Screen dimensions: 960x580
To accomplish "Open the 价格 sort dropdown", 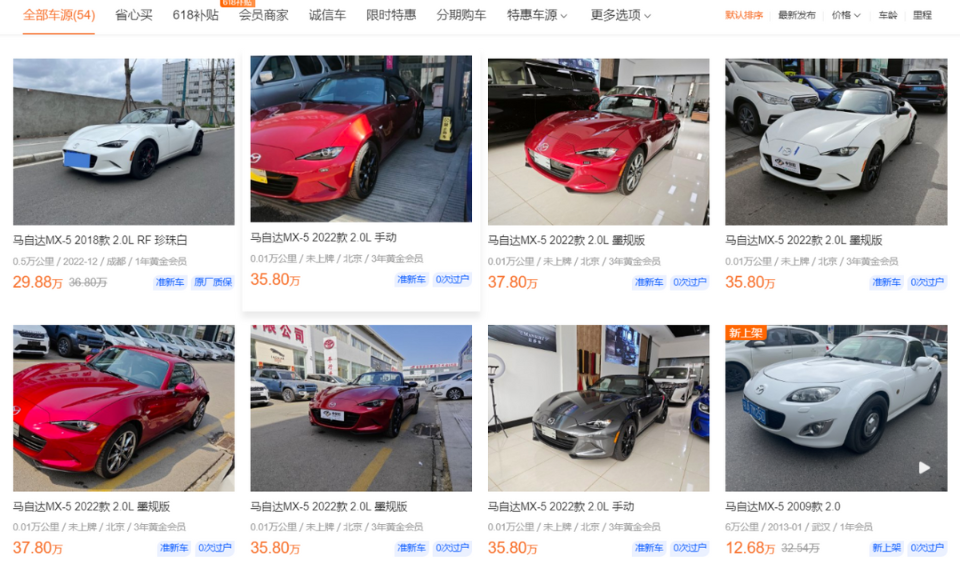I will 845,15.
